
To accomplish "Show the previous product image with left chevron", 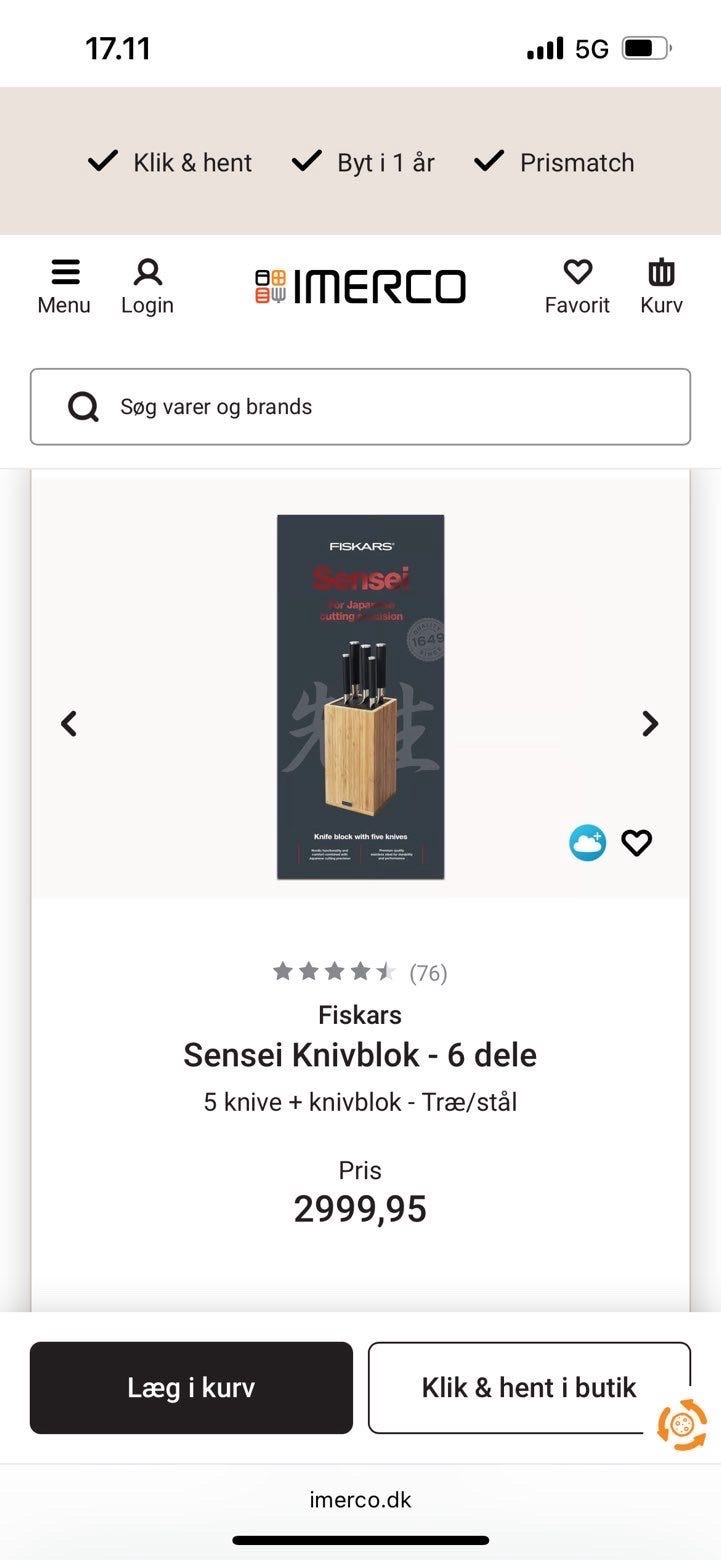I will click(69, 723).
